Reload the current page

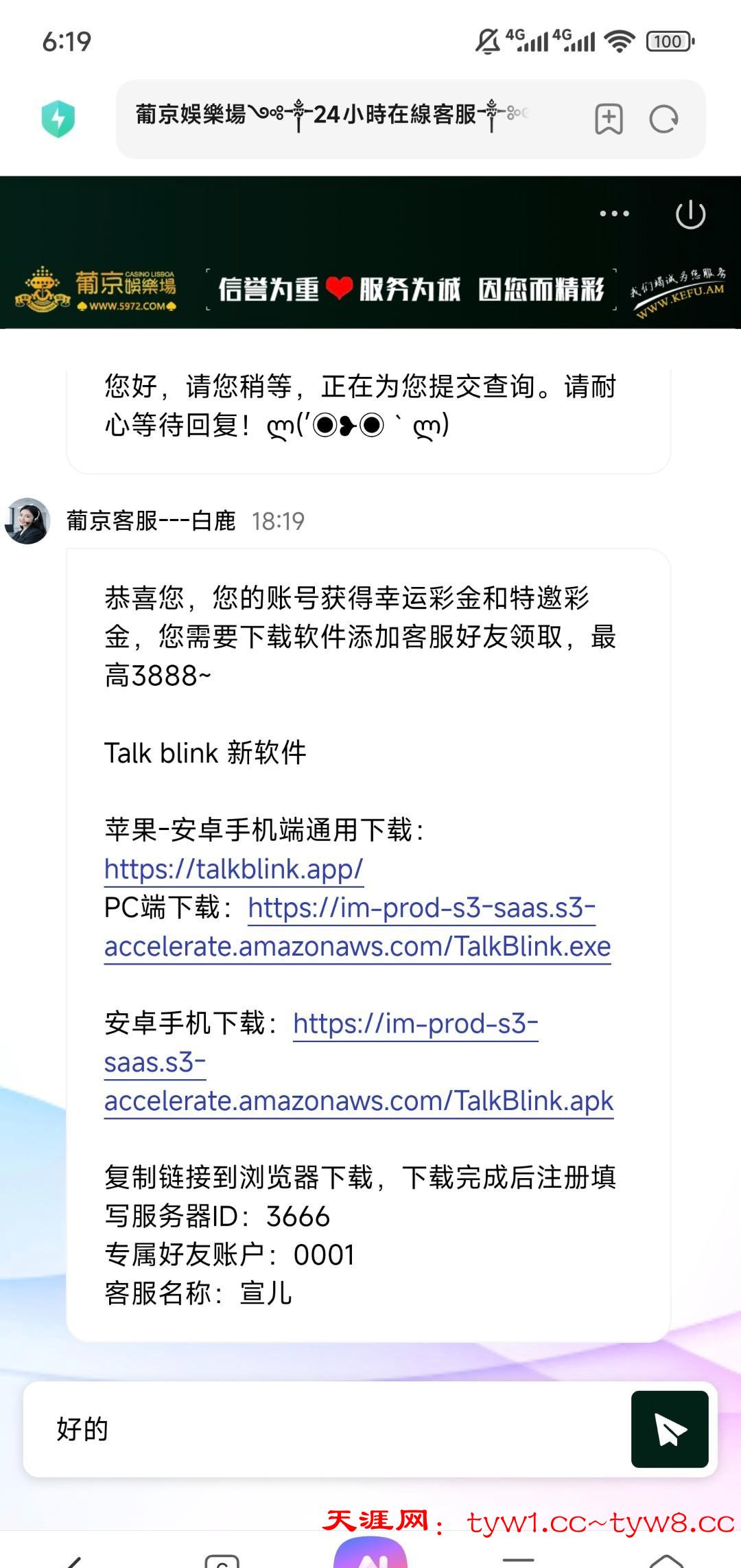663,119
